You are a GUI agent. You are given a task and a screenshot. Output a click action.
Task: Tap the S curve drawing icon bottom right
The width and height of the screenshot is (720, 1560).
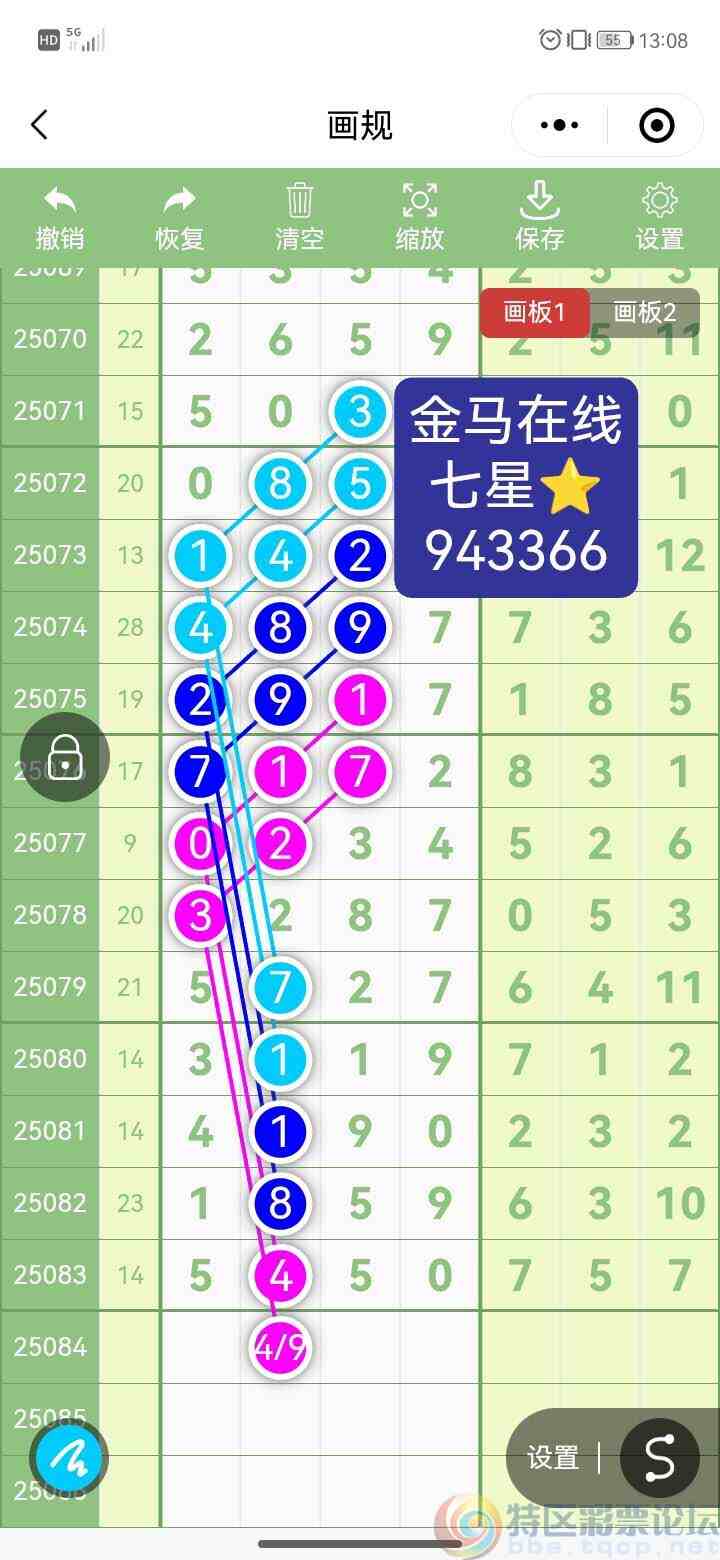coord(659,1458)
